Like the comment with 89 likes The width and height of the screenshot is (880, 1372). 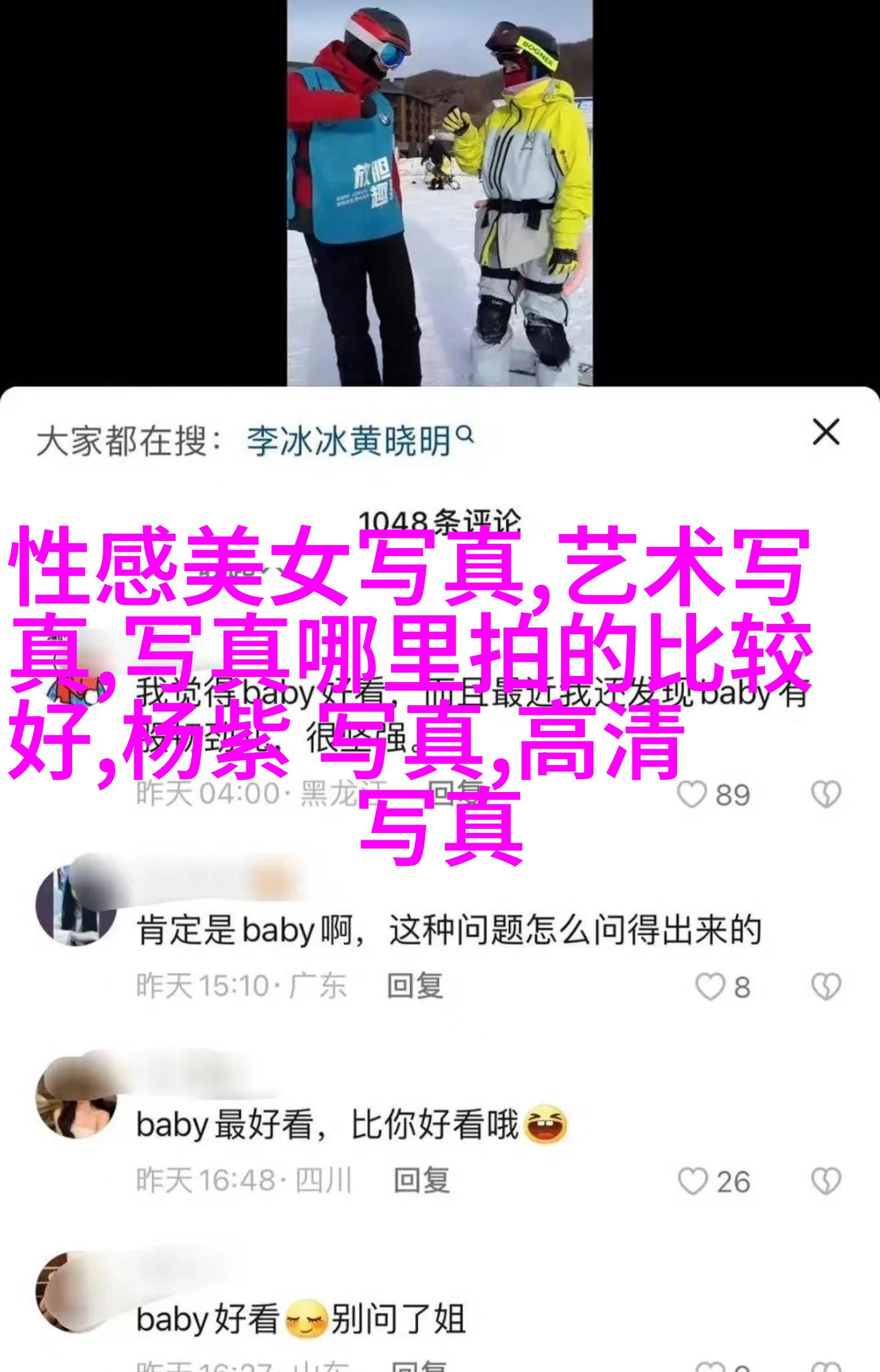693,795
